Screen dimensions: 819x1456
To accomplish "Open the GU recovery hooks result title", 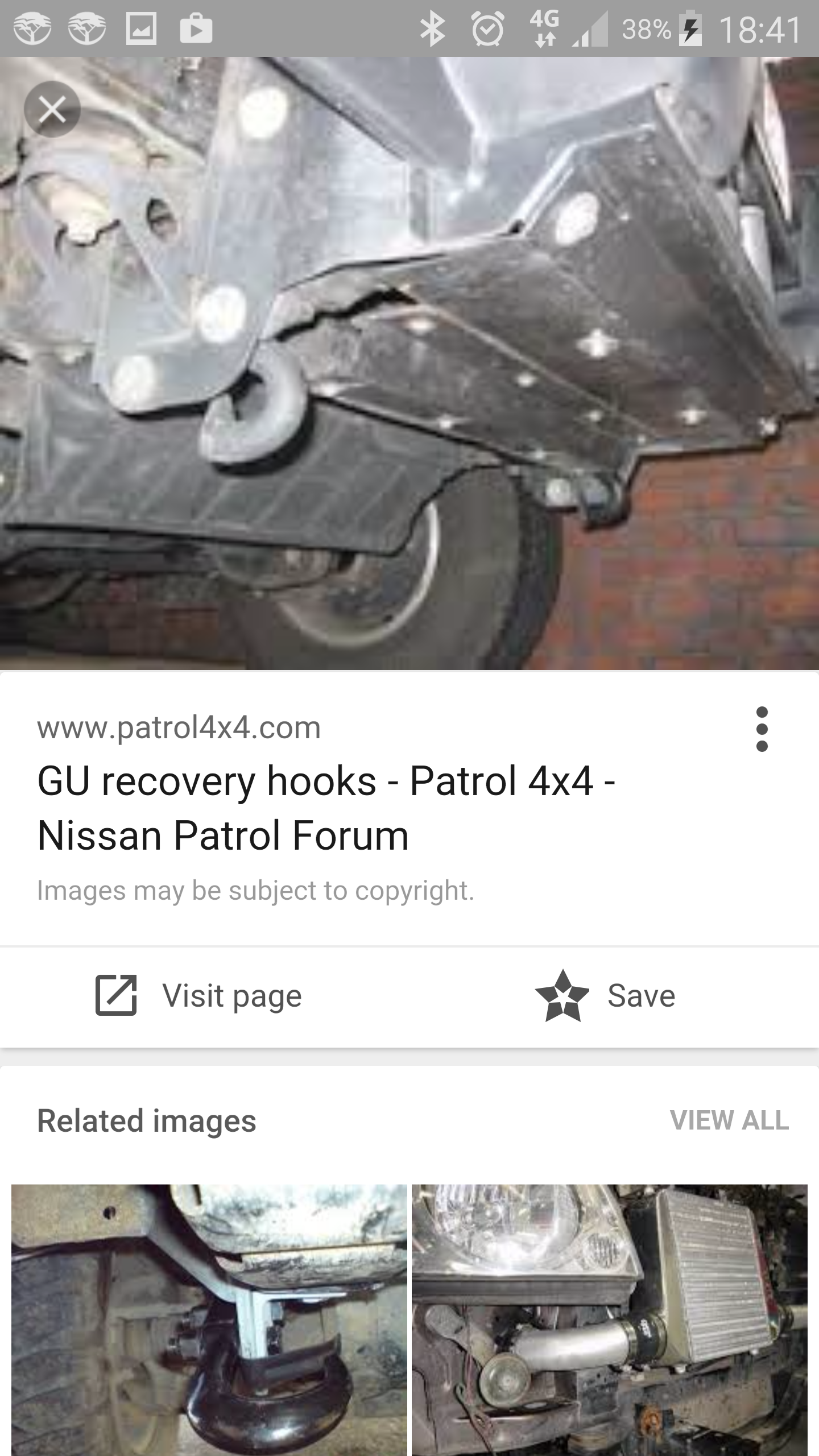I will (326, 808).
